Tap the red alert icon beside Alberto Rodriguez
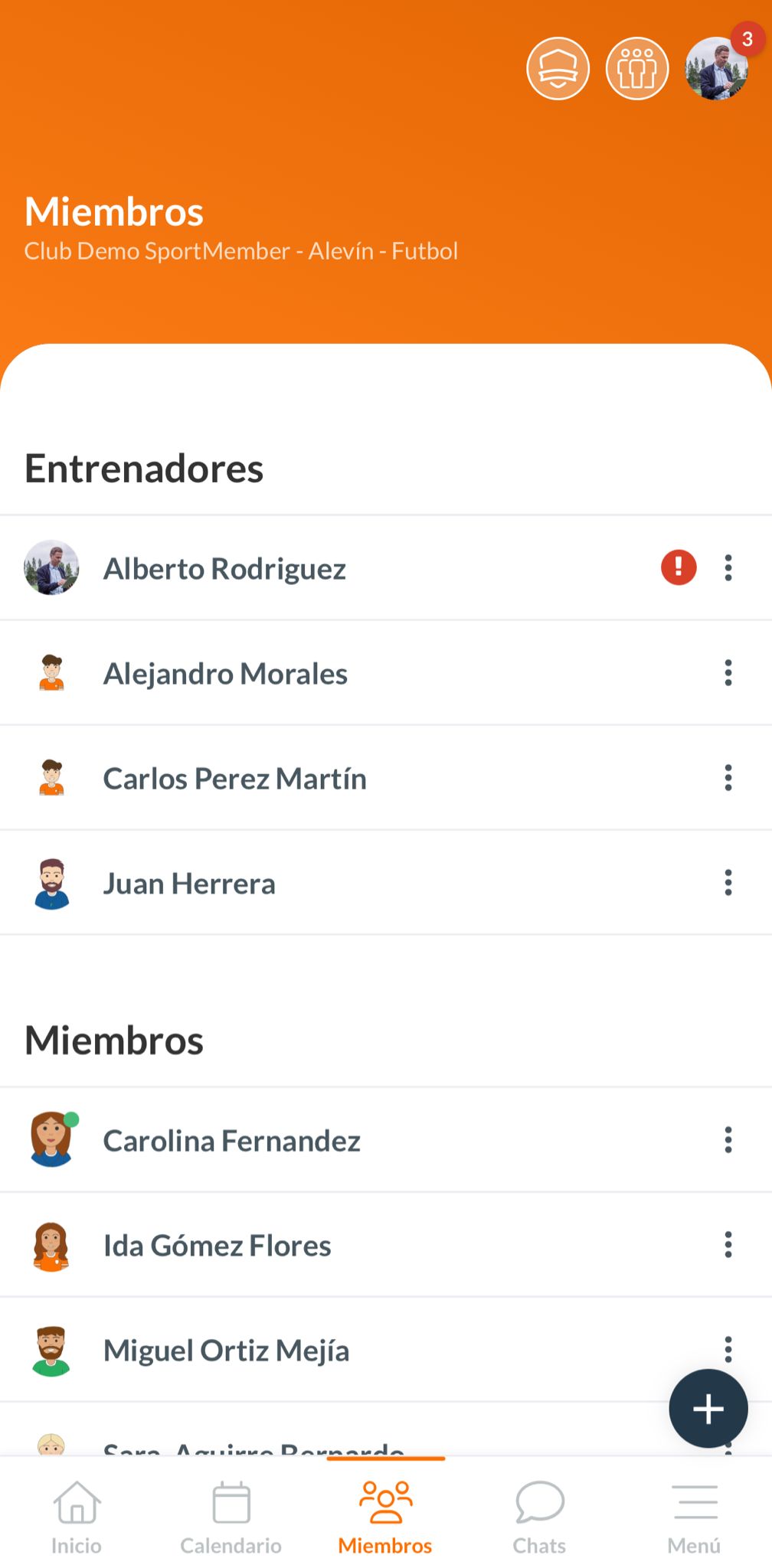The height and width of the screenshot is (1568, 772). 679,568
